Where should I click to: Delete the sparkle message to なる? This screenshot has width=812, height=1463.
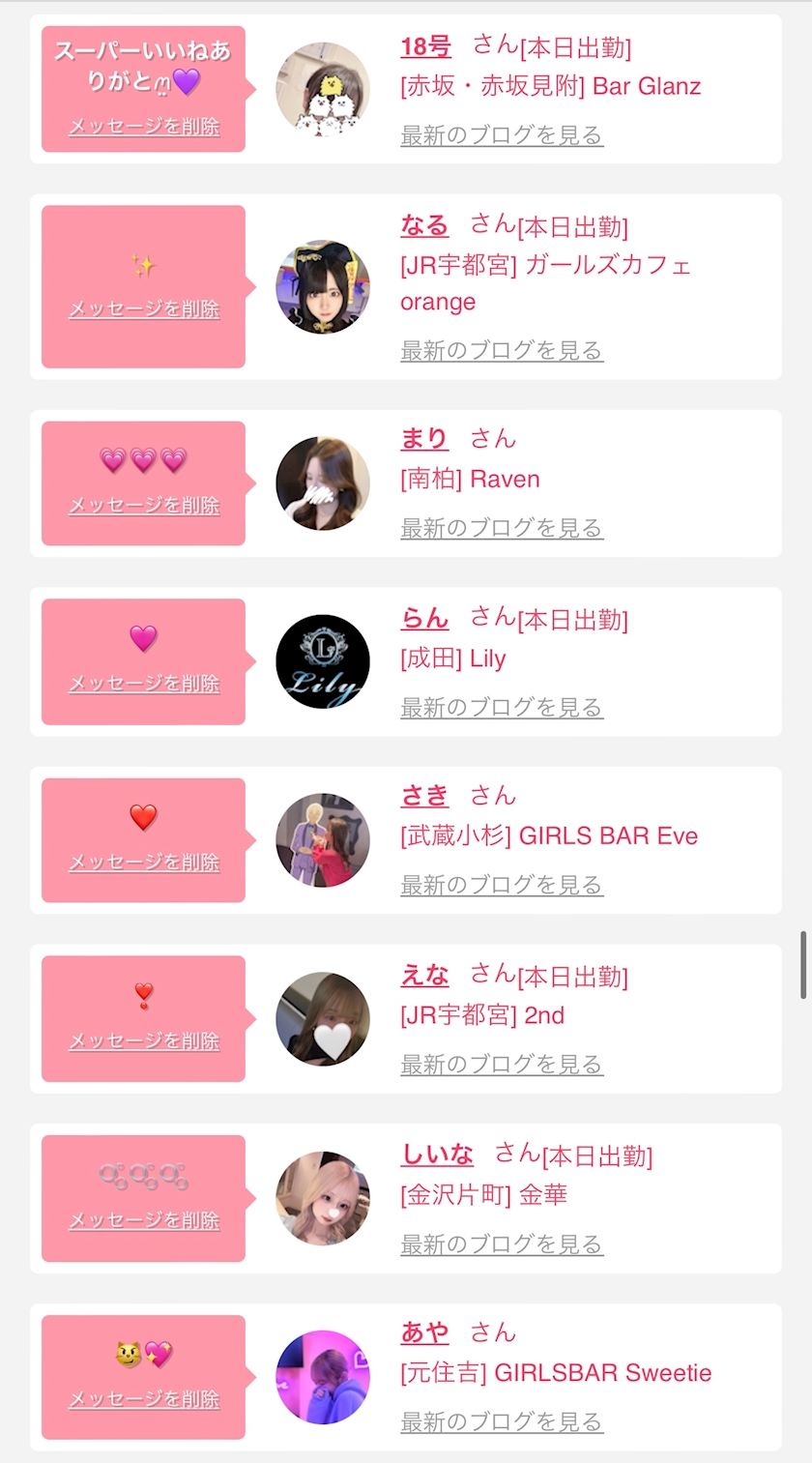click(x=144, y=309)
